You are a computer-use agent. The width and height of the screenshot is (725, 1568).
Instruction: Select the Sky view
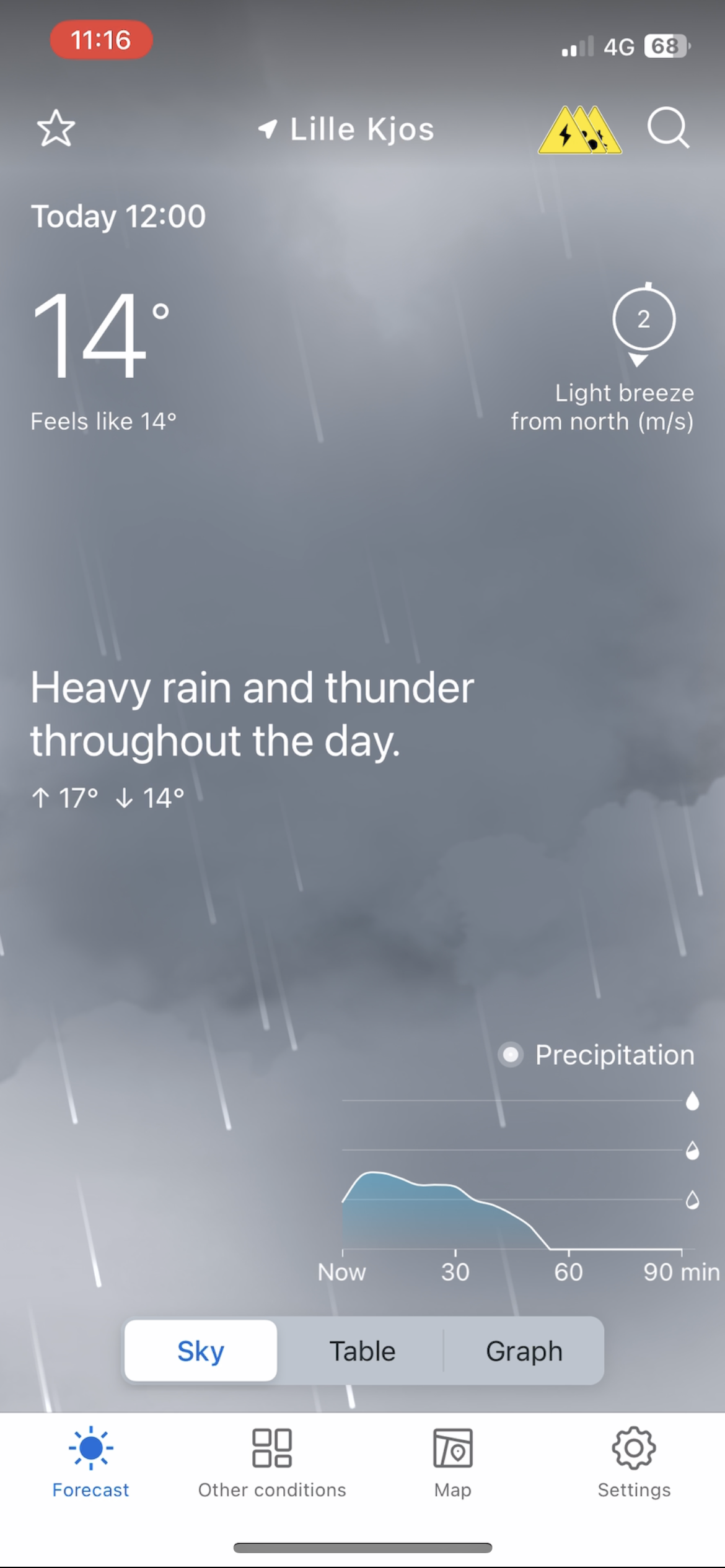tap(201, 1351)
